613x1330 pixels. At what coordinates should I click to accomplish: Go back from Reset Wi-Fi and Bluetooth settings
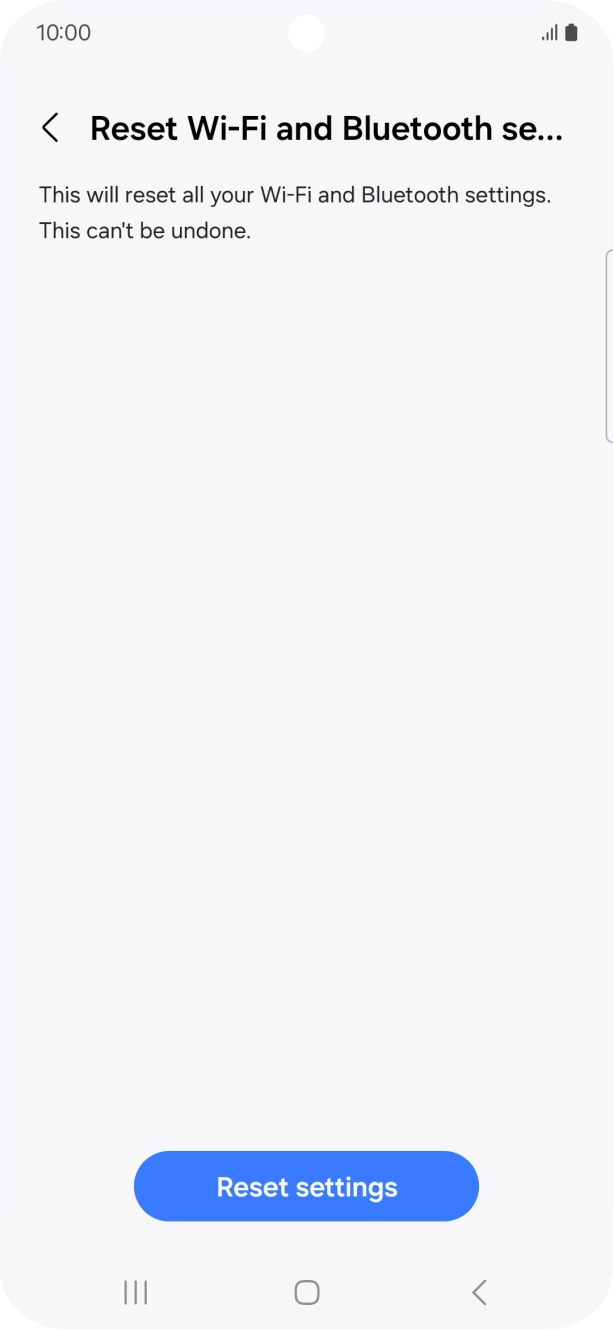(50, 128)
